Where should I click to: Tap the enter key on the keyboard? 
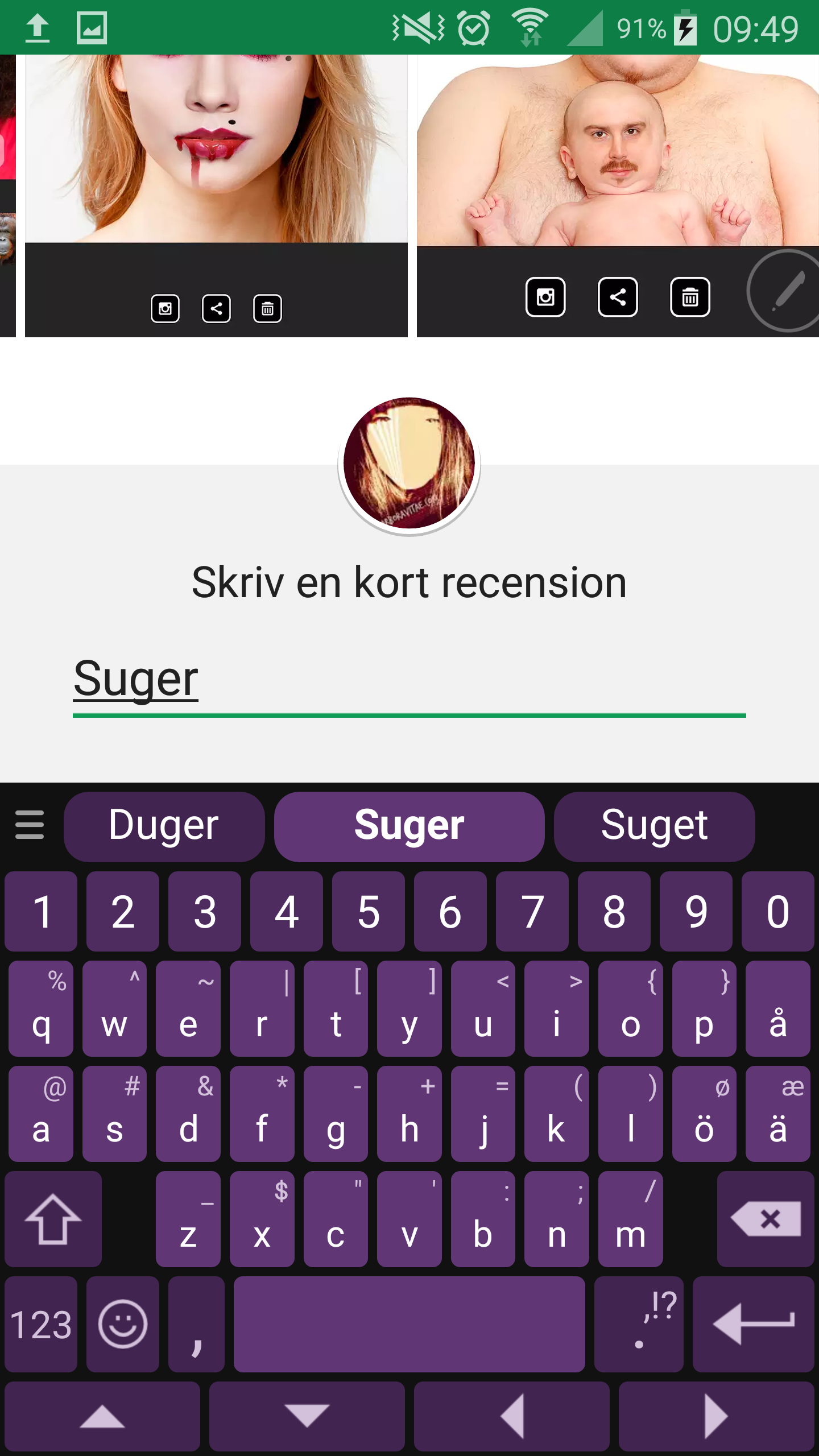coord(753,1324)
